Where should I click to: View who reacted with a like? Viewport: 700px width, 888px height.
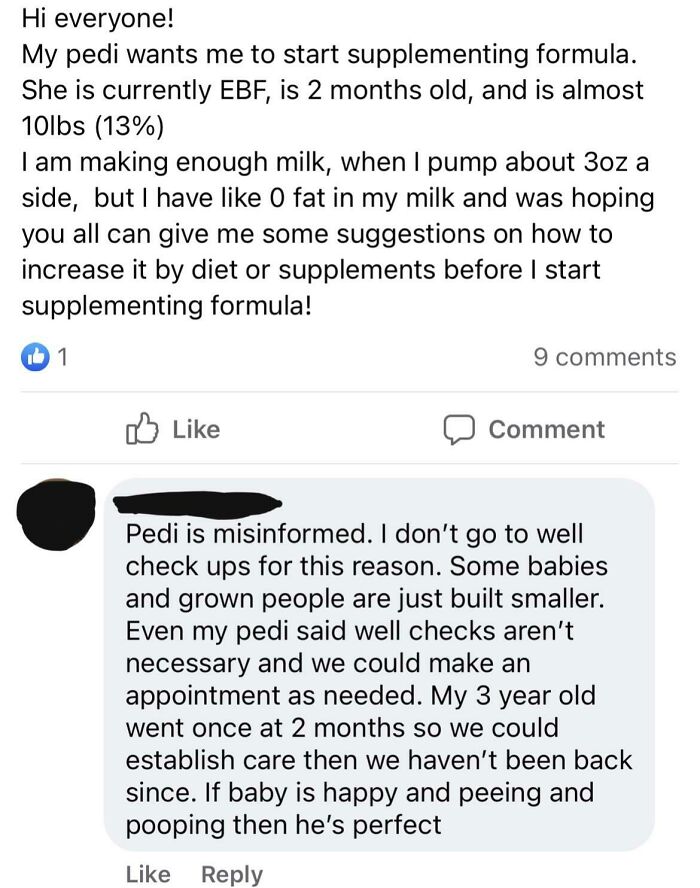pos(43,357)
